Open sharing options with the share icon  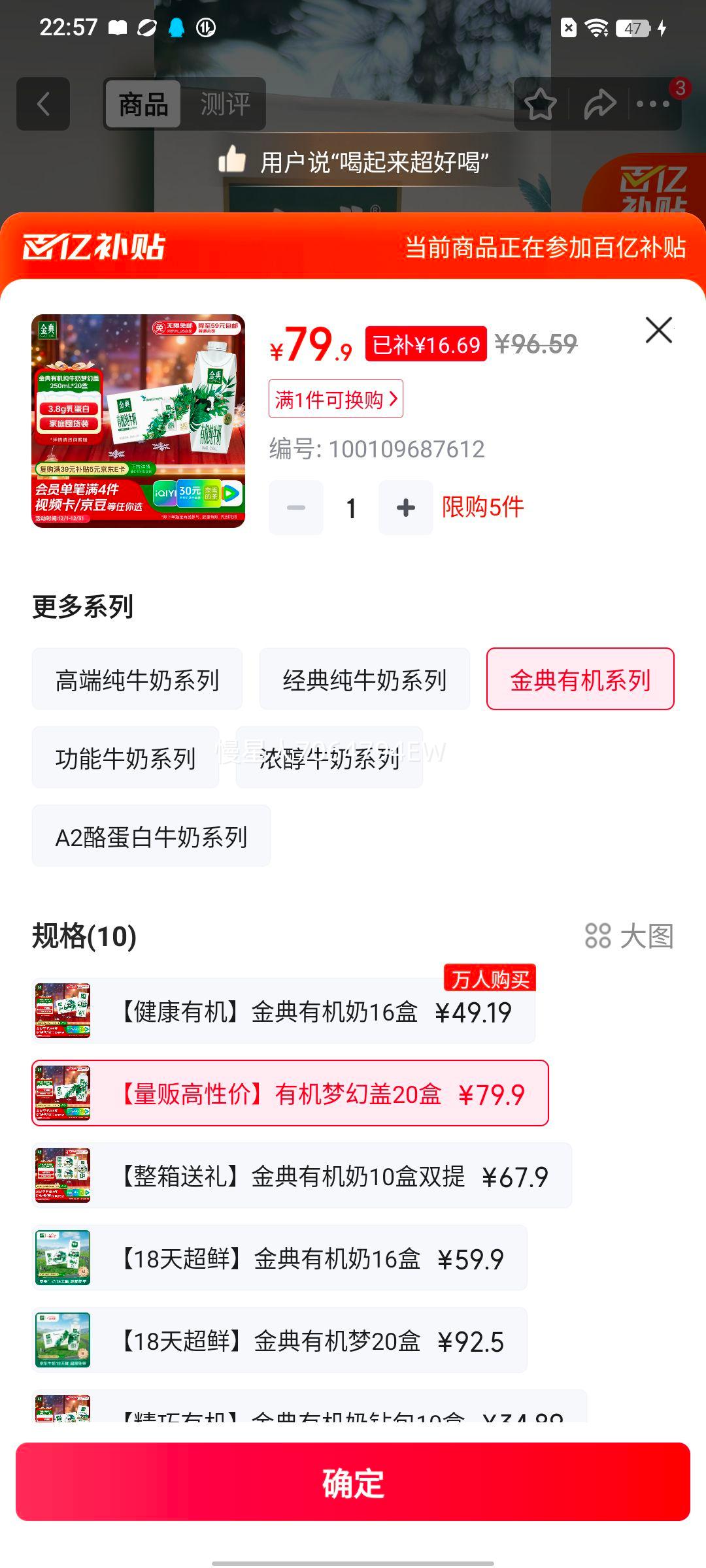pos(599,104)
